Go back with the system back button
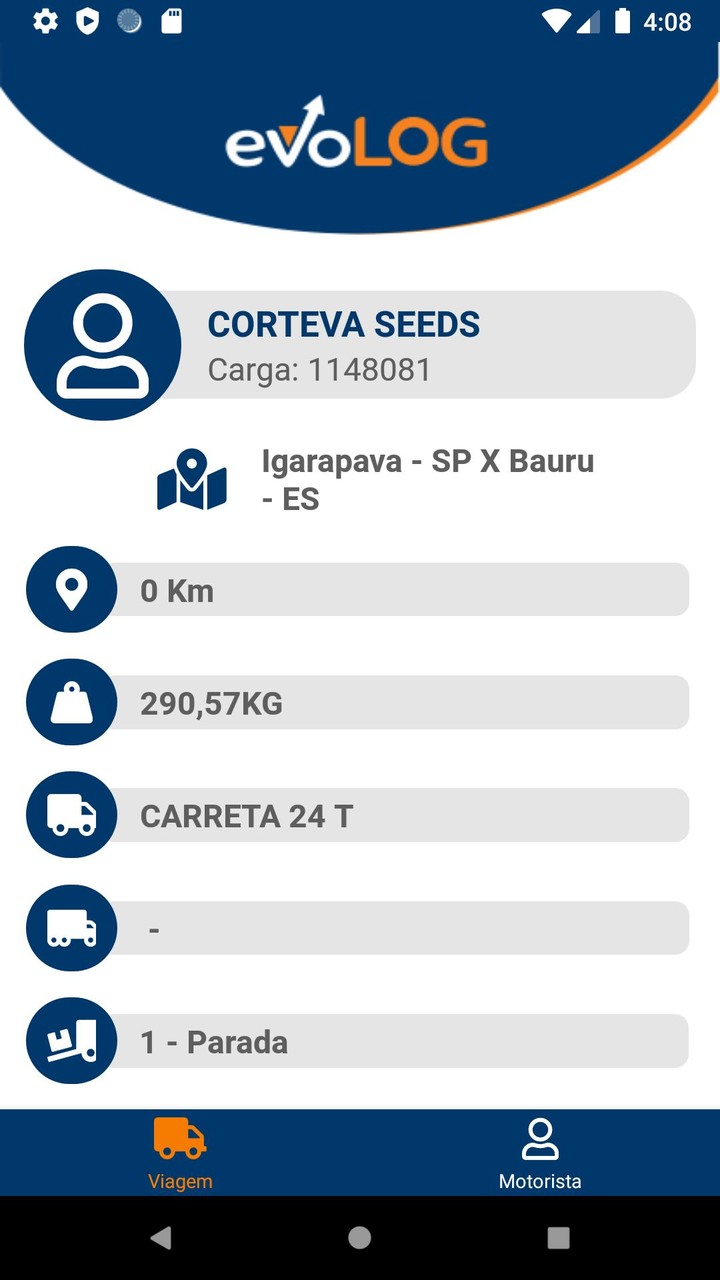720x1280 pixels. (160, 1238)
